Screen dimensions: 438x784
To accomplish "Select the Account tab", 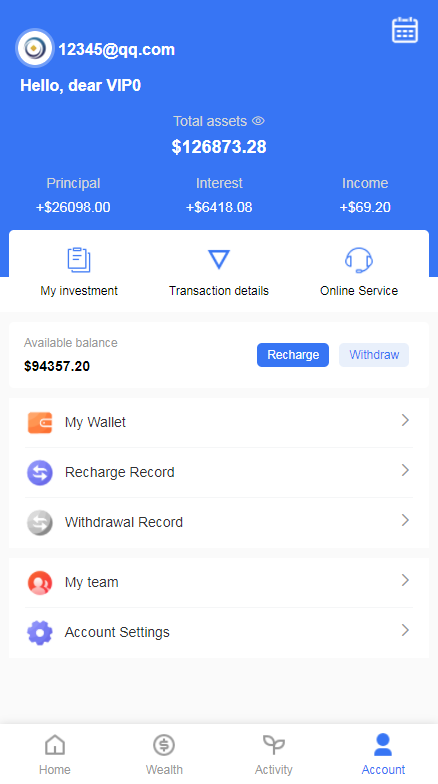I will click(383, 754).
